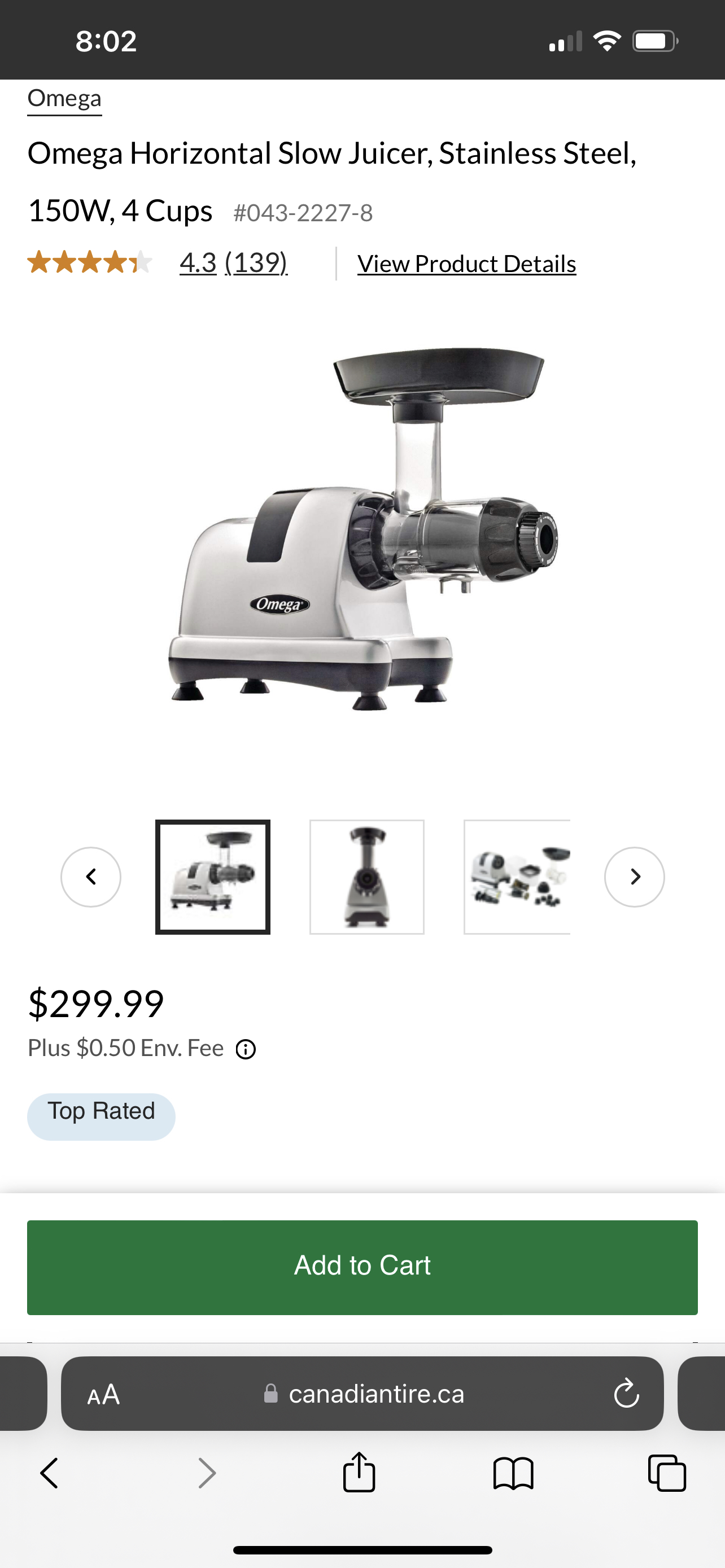Share this product page
The image size is (725, 1568).
(359, 1473)
